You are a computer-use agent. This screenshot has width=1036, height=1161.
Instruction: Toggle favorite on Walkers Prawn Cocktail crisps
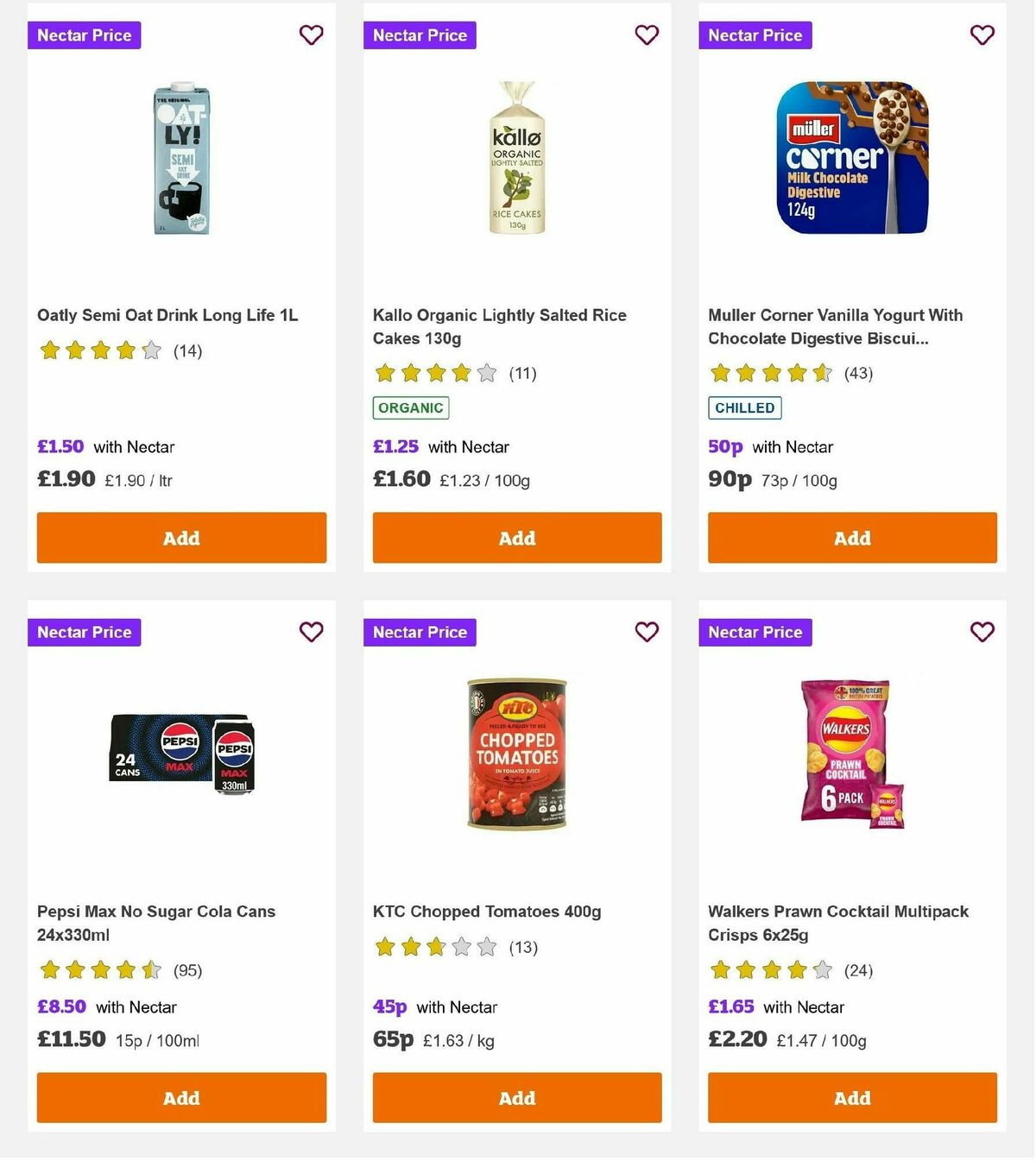982,632
